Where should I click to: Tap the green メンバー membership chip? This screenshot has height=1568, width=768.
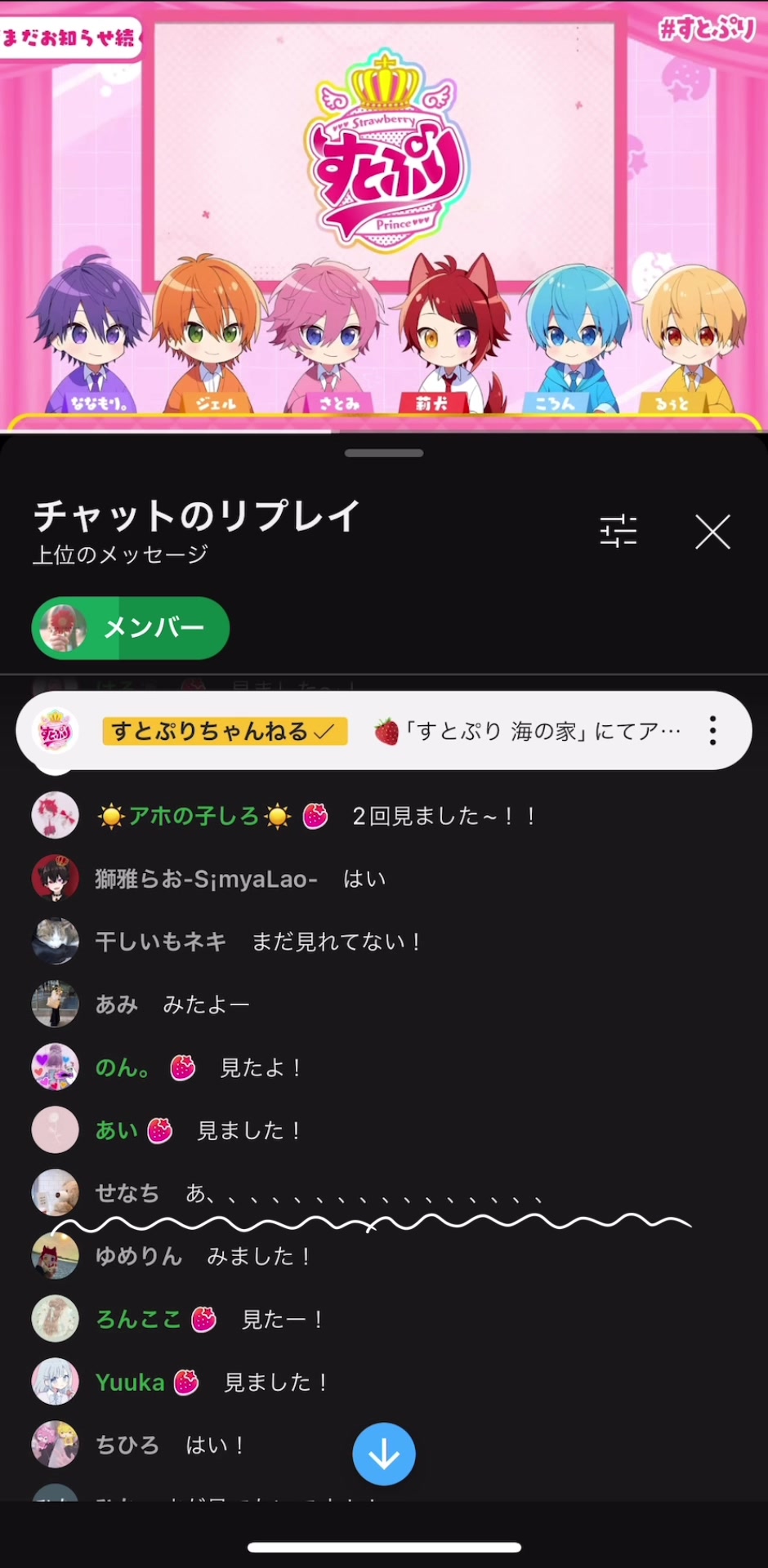tap(131, 628)
